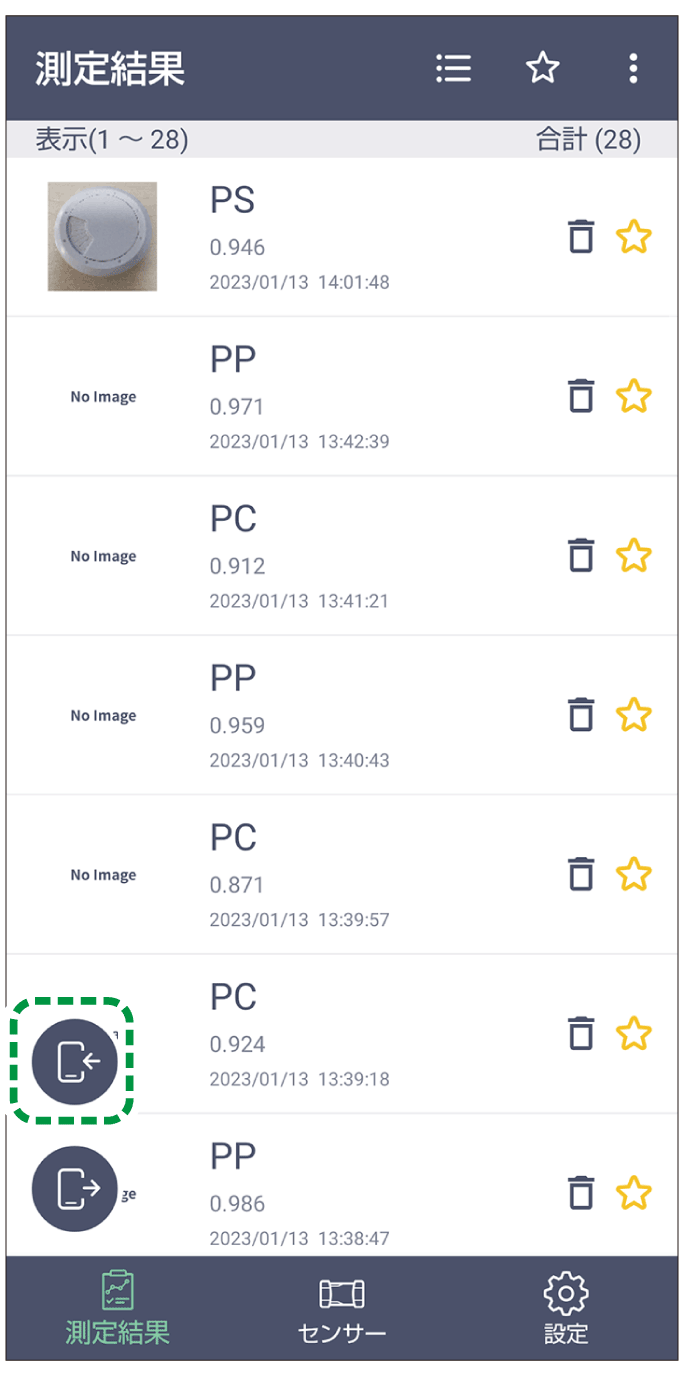Delete the PP 0.971 measurement
Screen dimensions: 683x1389
tap(581, 397)
